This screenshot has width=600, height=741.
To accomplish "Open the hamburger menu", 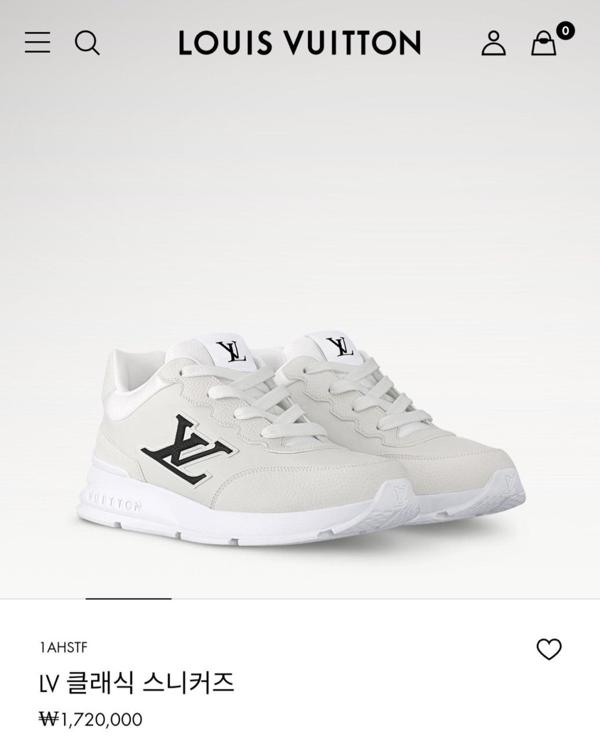I will tap(38, 42).
